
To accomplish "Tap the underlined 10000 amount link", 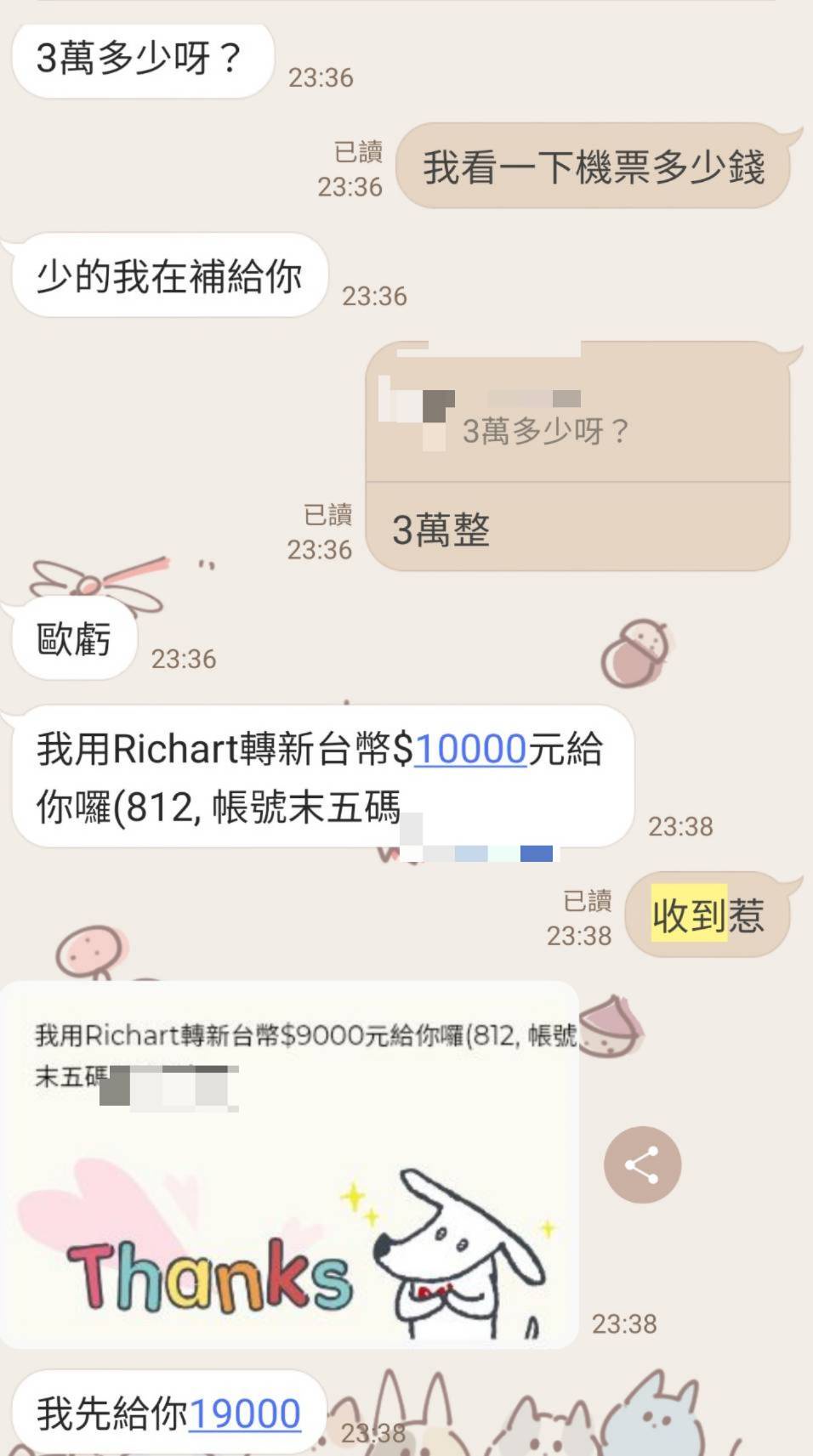I will click(x=470, y=750).
